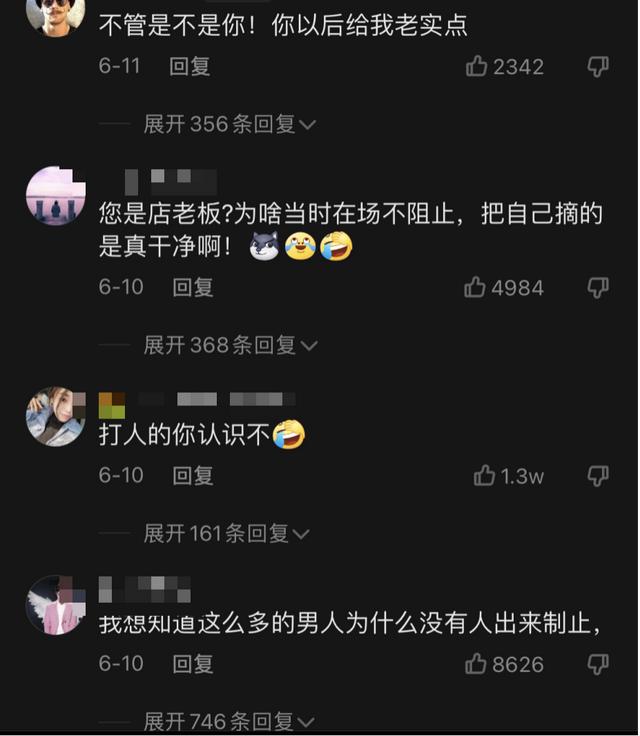The width and height of the screenshot is (640, 736).
Task: View profile of the '我想知道这么多的男人' commenter
Action: coord(55,604)
